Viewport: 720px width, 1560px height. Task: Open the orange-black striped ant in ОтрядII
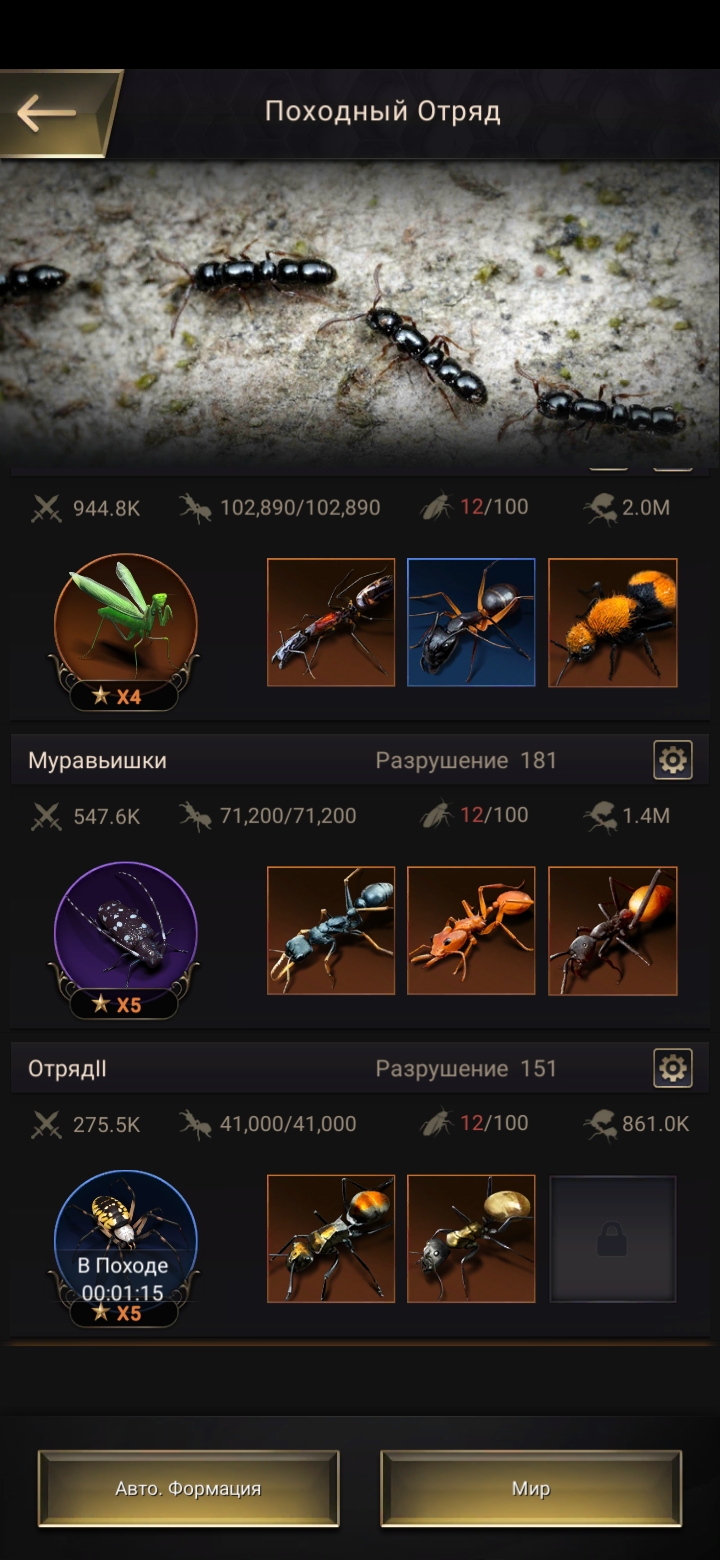[331, 1239]
